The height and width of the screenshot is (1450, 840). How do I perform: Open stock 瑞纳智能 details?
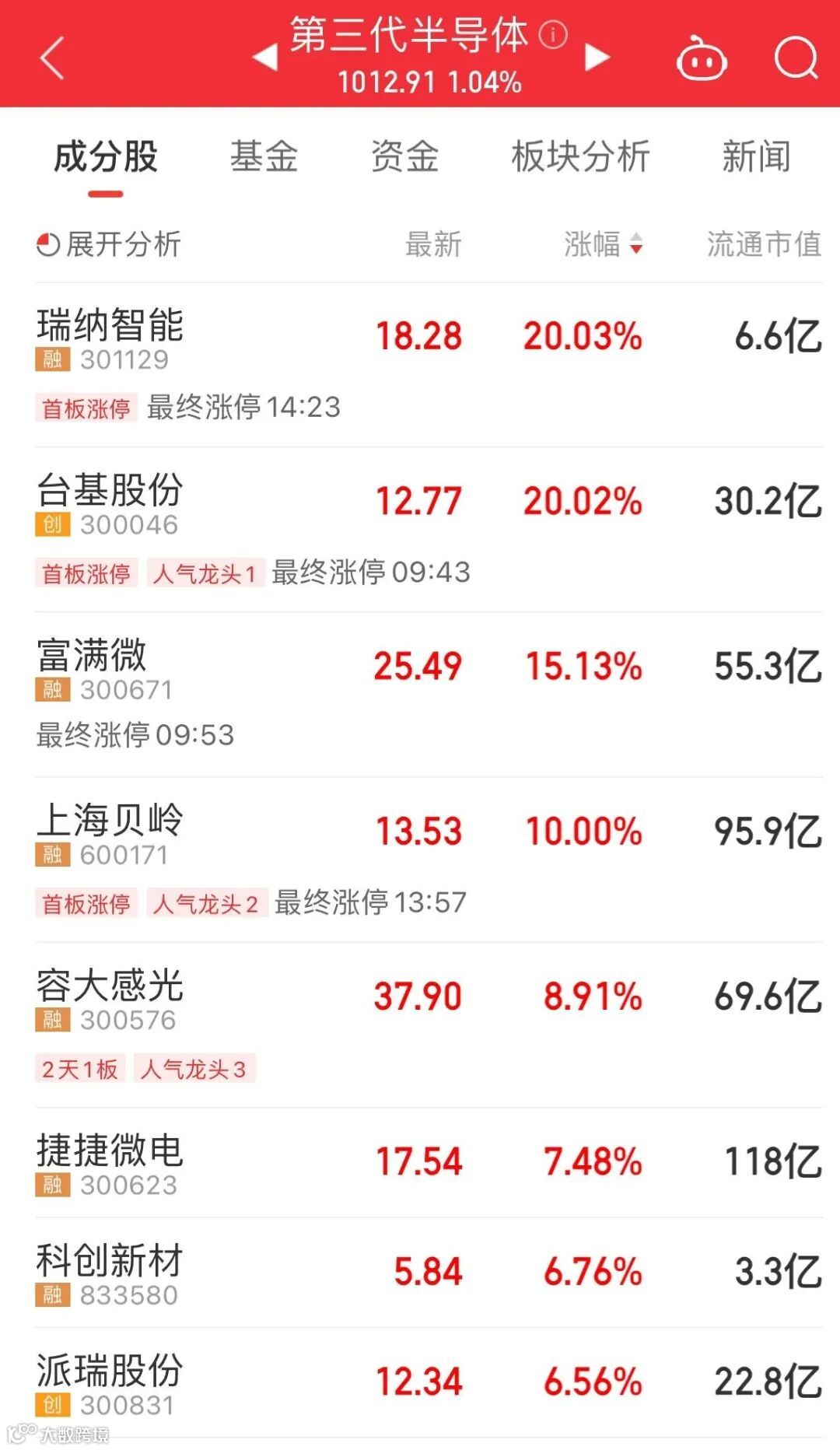tap(110, 325)
